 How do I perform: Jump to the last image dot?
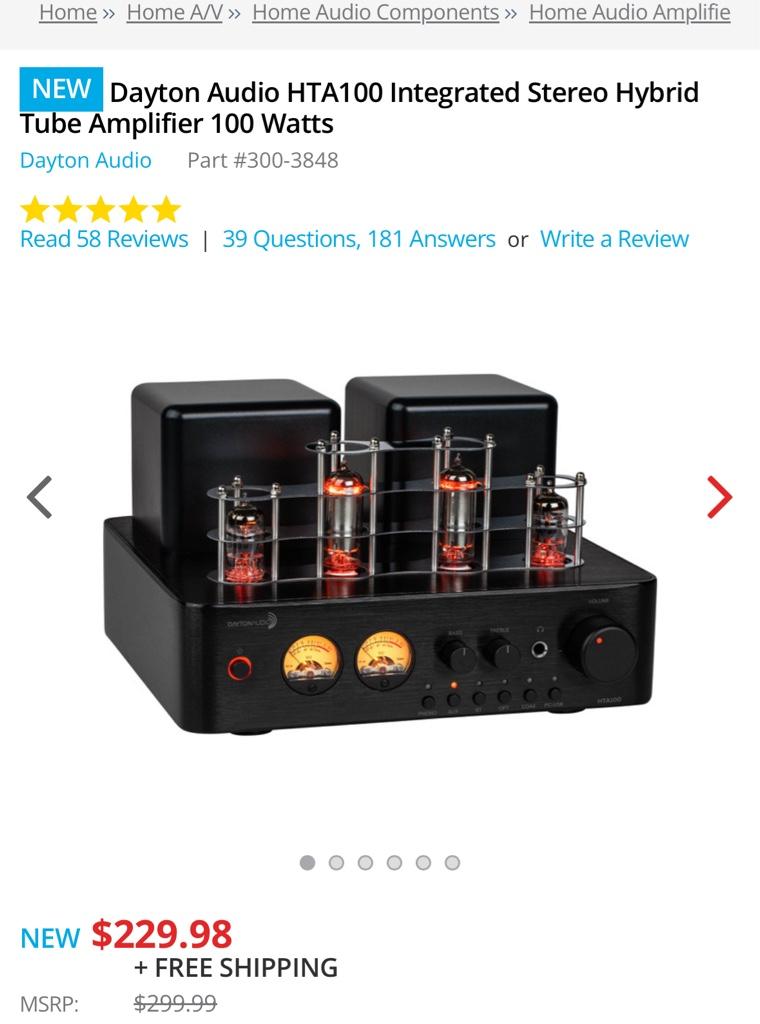pos(452,862)
